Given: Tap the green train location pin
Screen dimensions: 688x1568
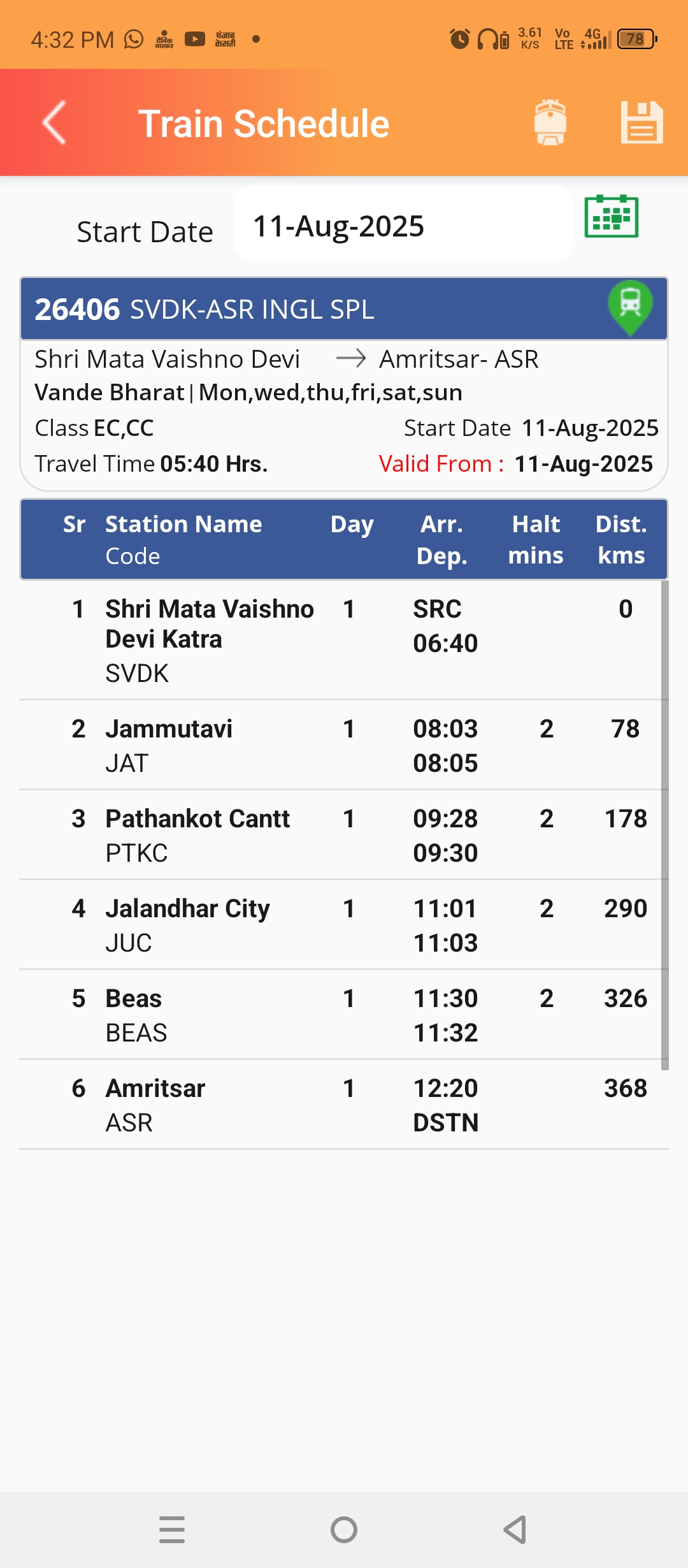Looking at the screenshot, I should [x=630, y=308].
